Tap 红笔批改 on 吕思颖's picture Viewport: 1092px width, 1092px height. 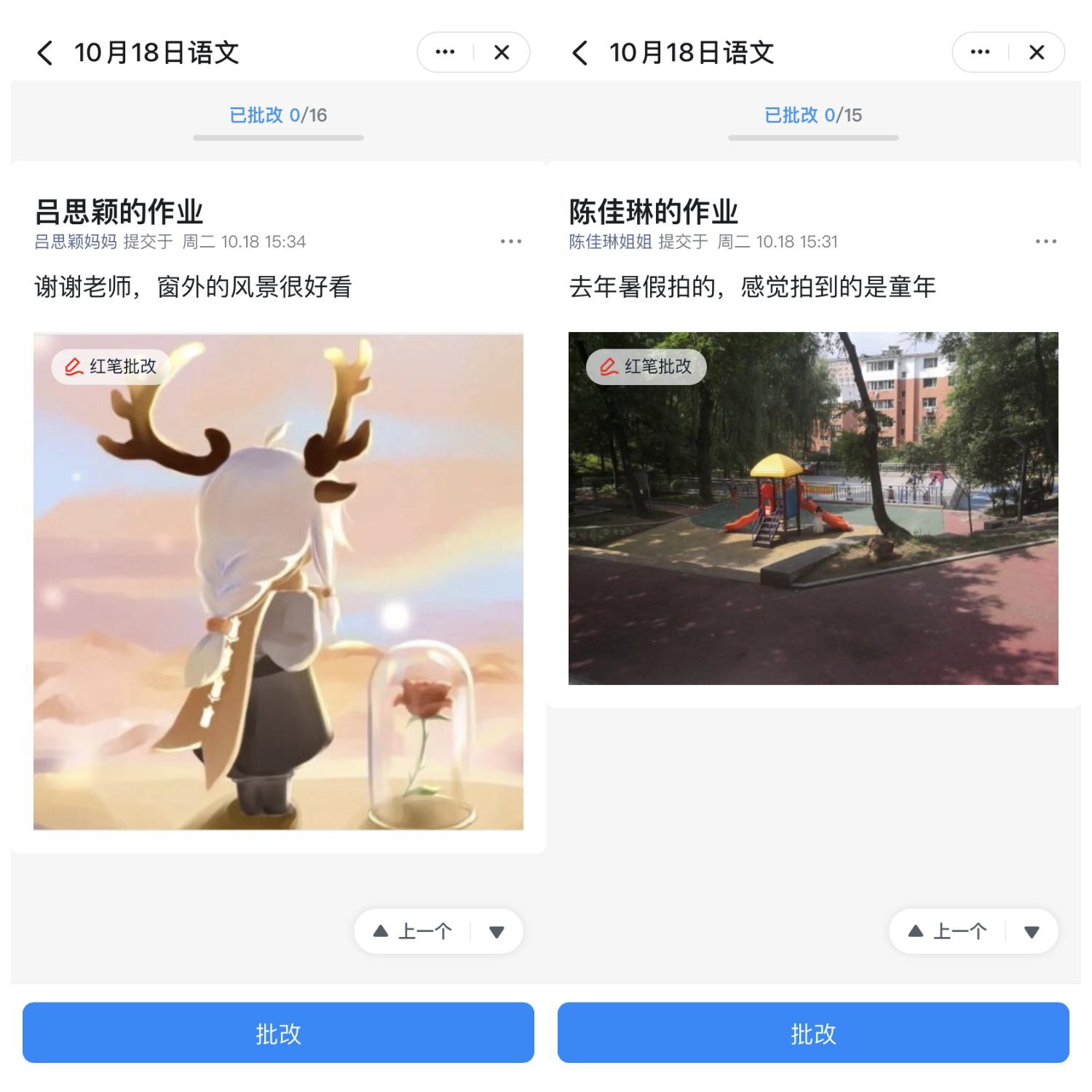pos(111,366)
